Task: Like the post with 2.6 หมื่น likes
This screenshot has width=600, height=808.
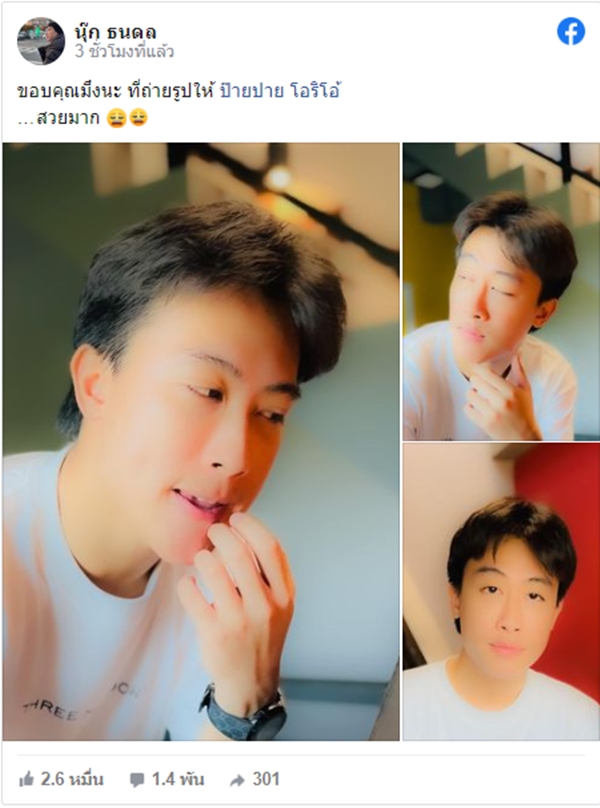Action: (58, 779)
